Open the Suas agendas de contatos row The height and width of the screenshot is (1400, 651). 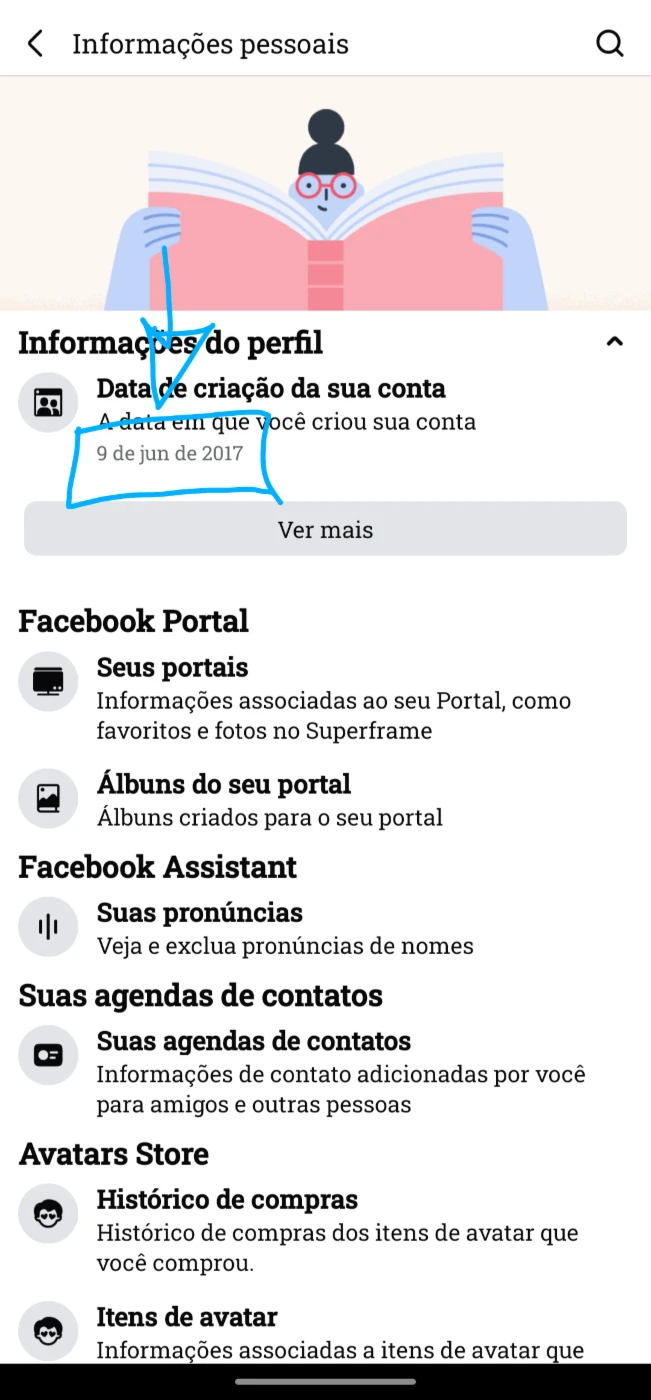click(325, 1071)
